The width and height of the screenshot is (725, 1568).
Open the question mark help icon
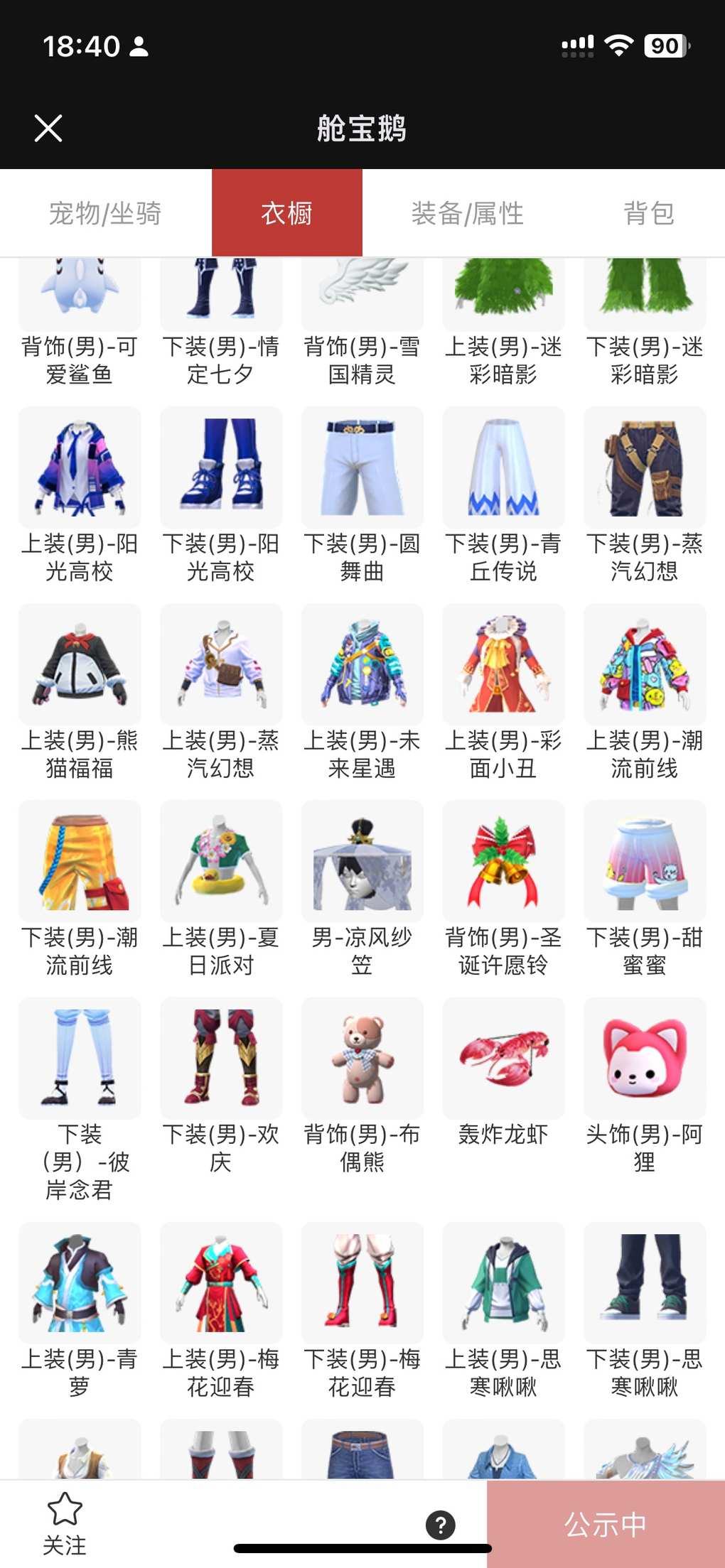point(440,1525)
